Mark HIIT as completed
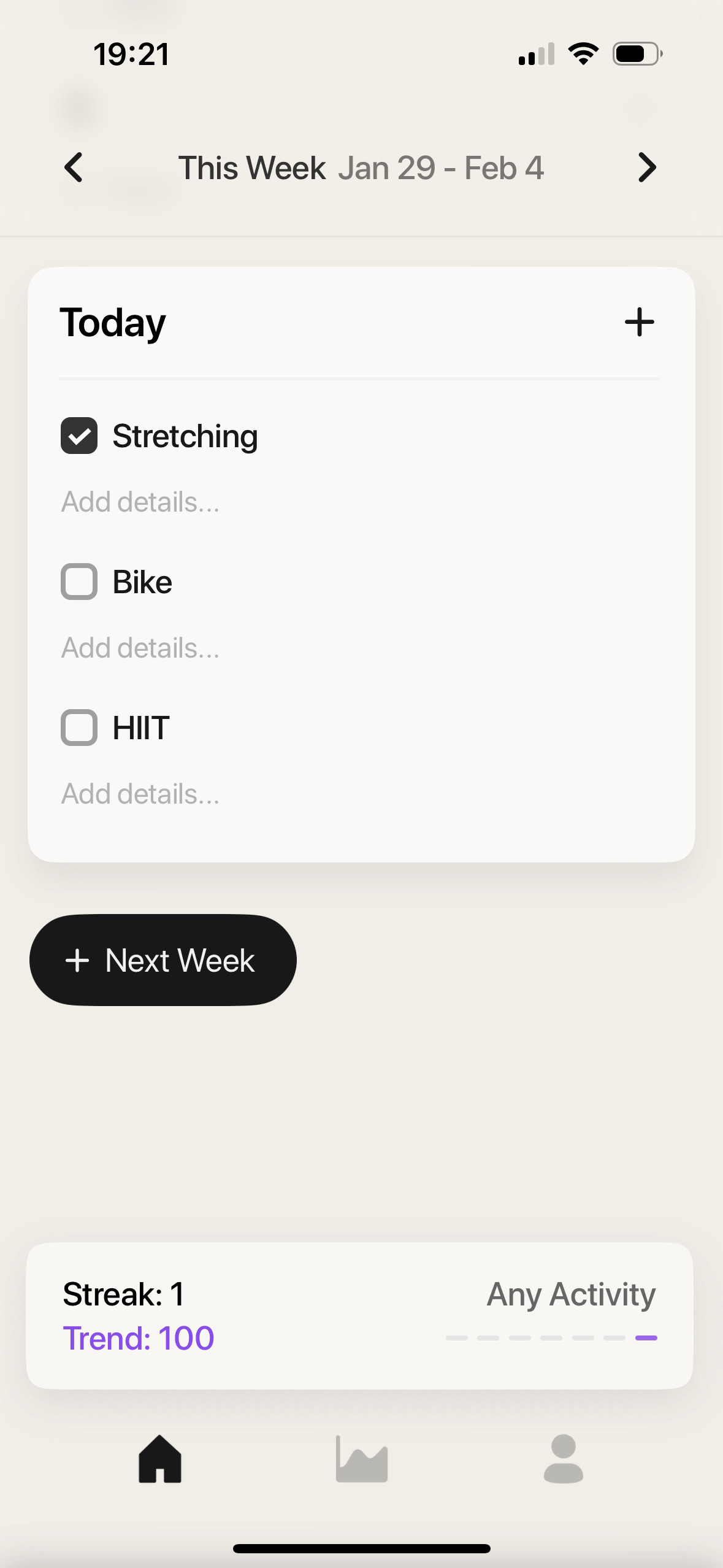 pos(78,728)
